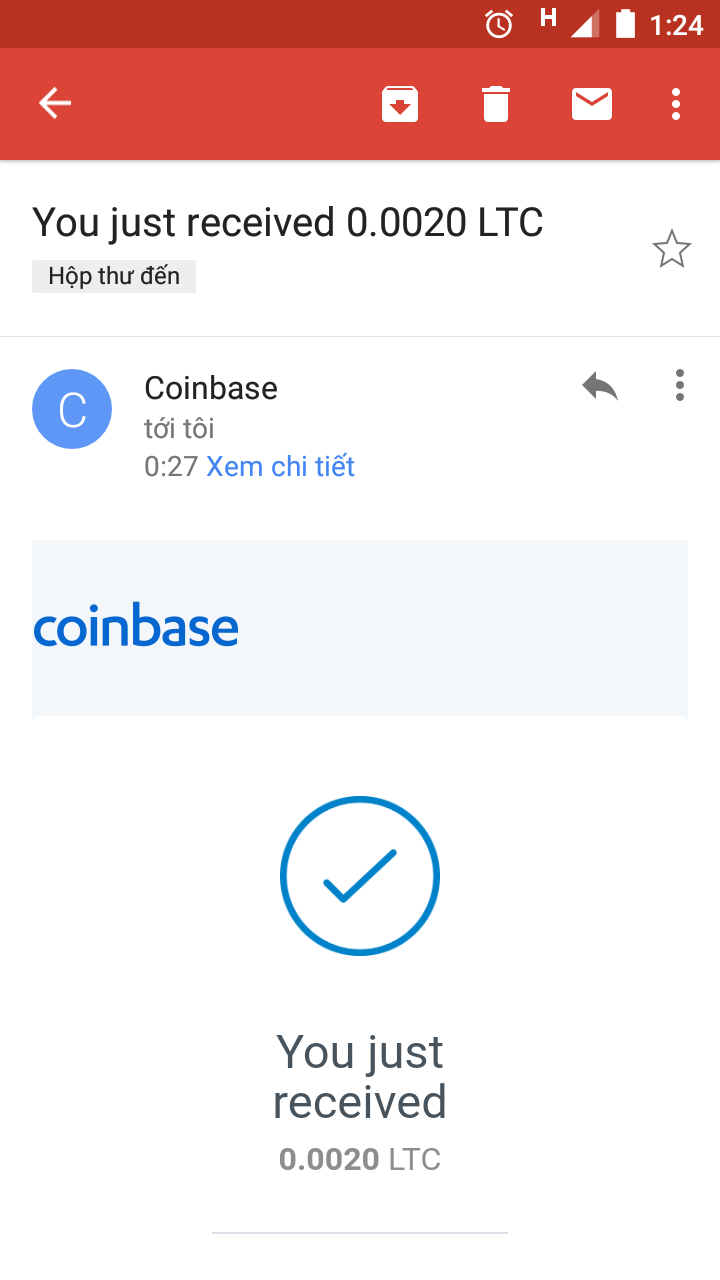Archive this email

pos(400,104)
